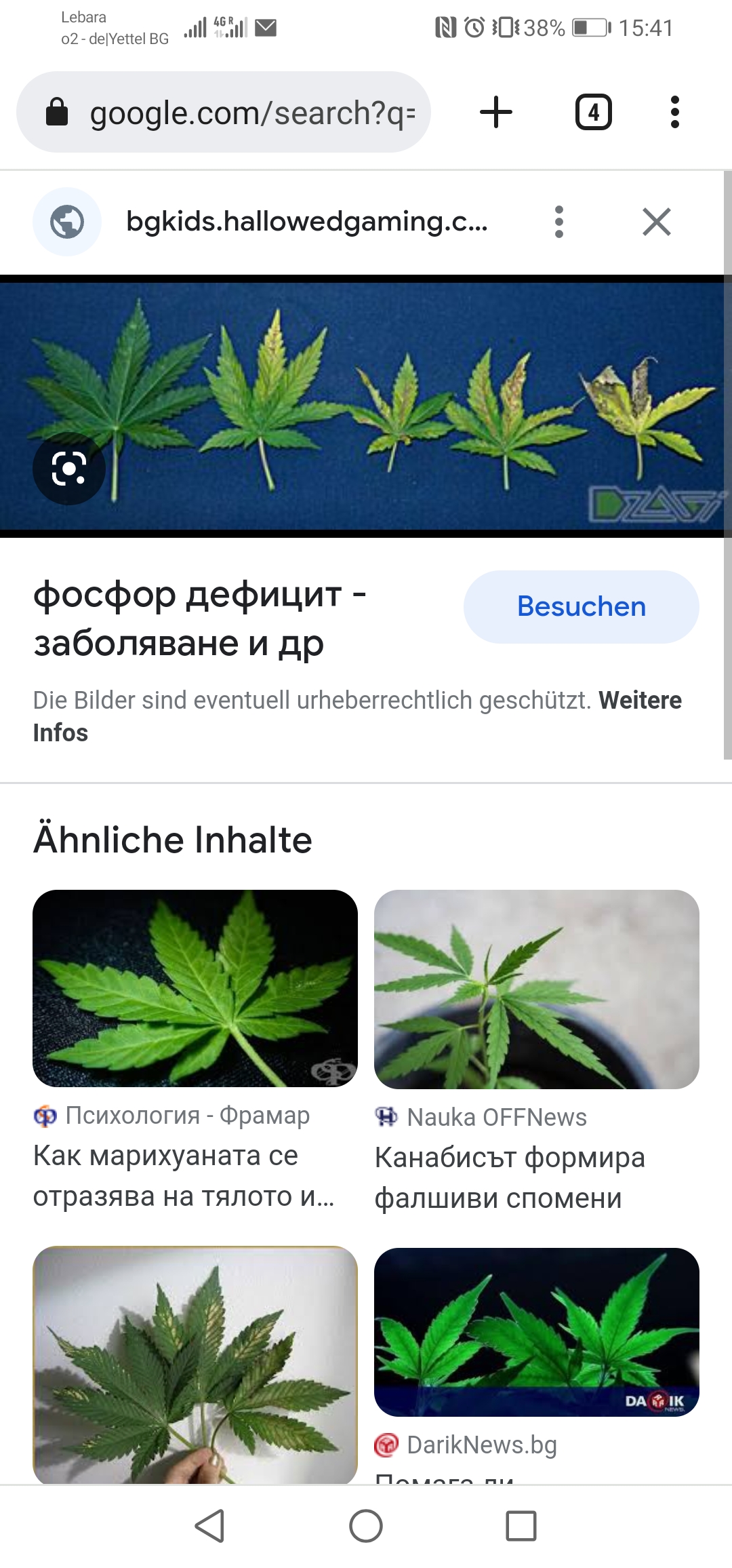Open the Nauka OFFNews cannabis image result
732x1568 pixels.
537,990
